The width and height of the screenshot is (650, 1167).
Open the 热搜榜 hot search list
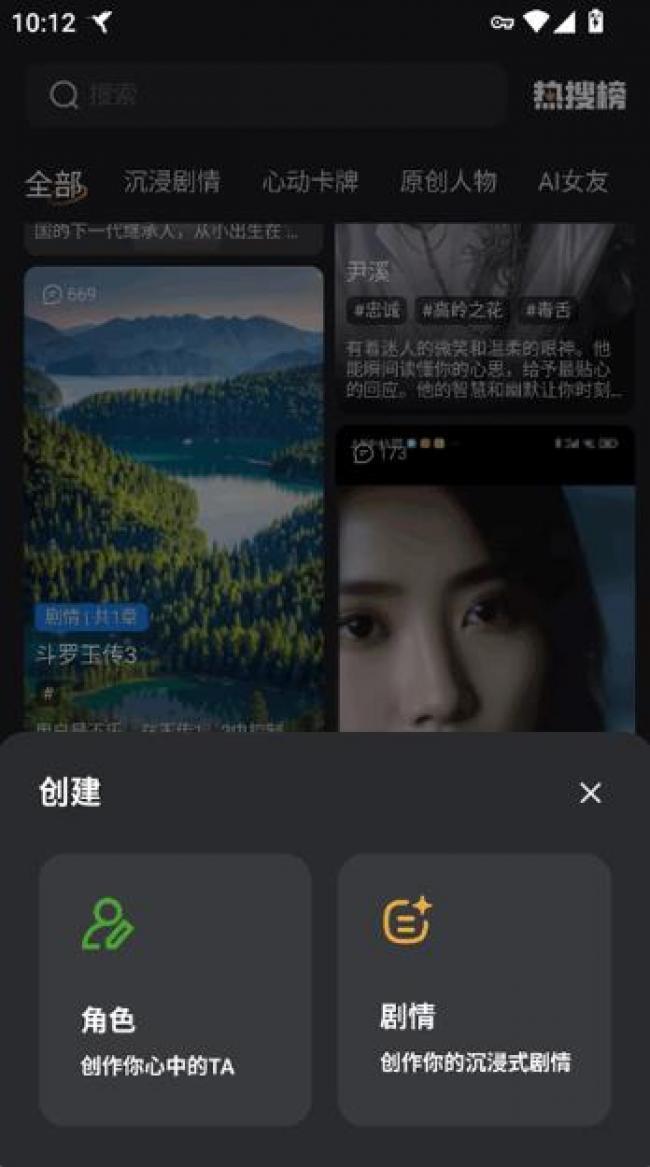click(579, 95)
